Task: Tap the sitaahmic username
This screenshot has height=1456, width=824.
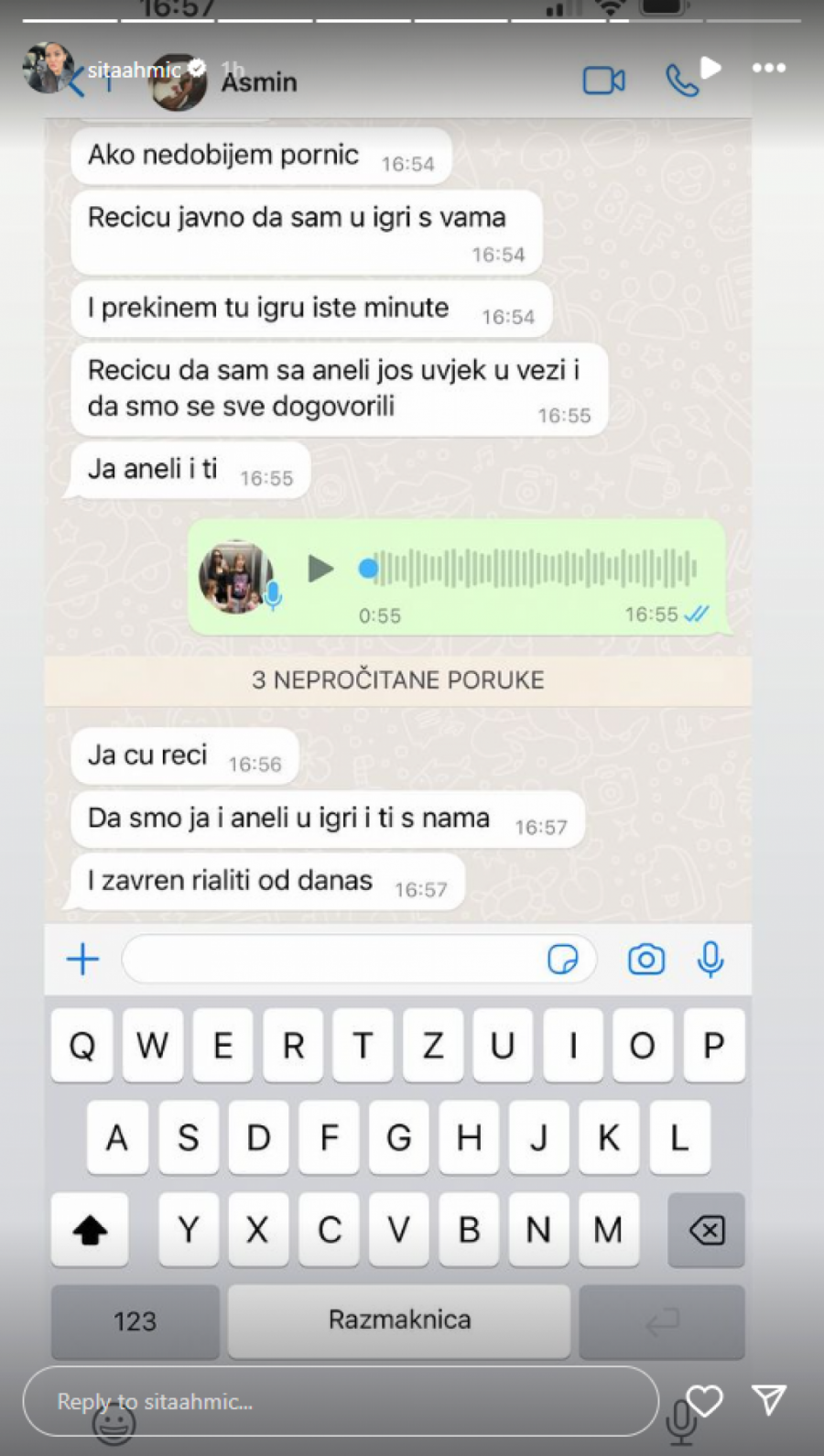Action: pyautogui.click(x=135, y=70)
